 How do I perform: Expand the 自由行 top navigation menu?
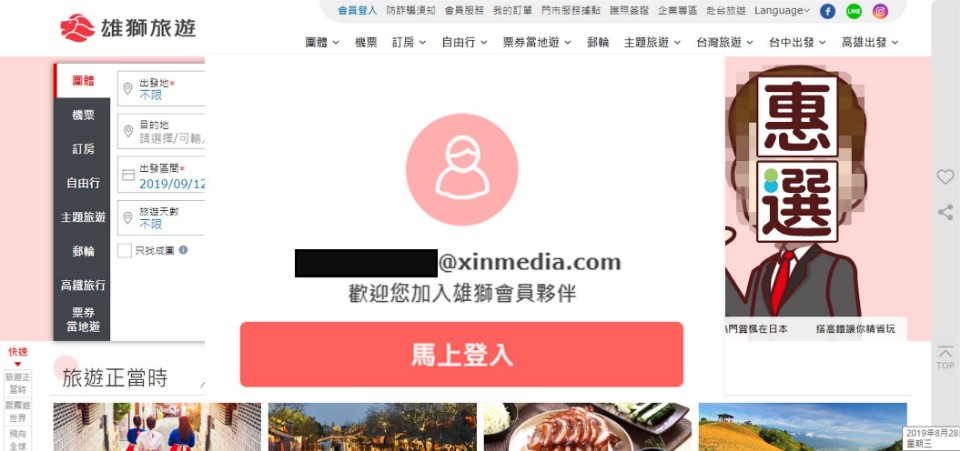pos(464,42)
